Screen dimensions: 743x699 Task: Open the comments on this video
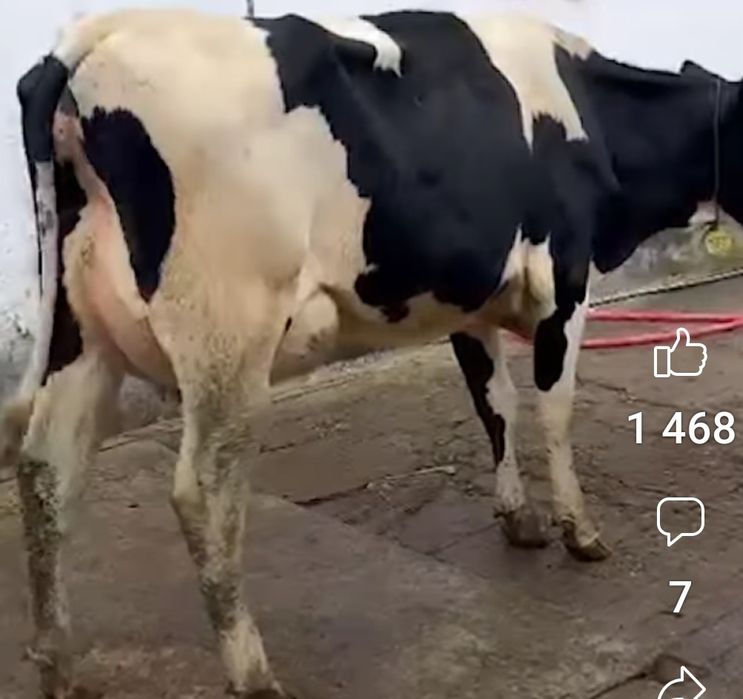[680, 520]
